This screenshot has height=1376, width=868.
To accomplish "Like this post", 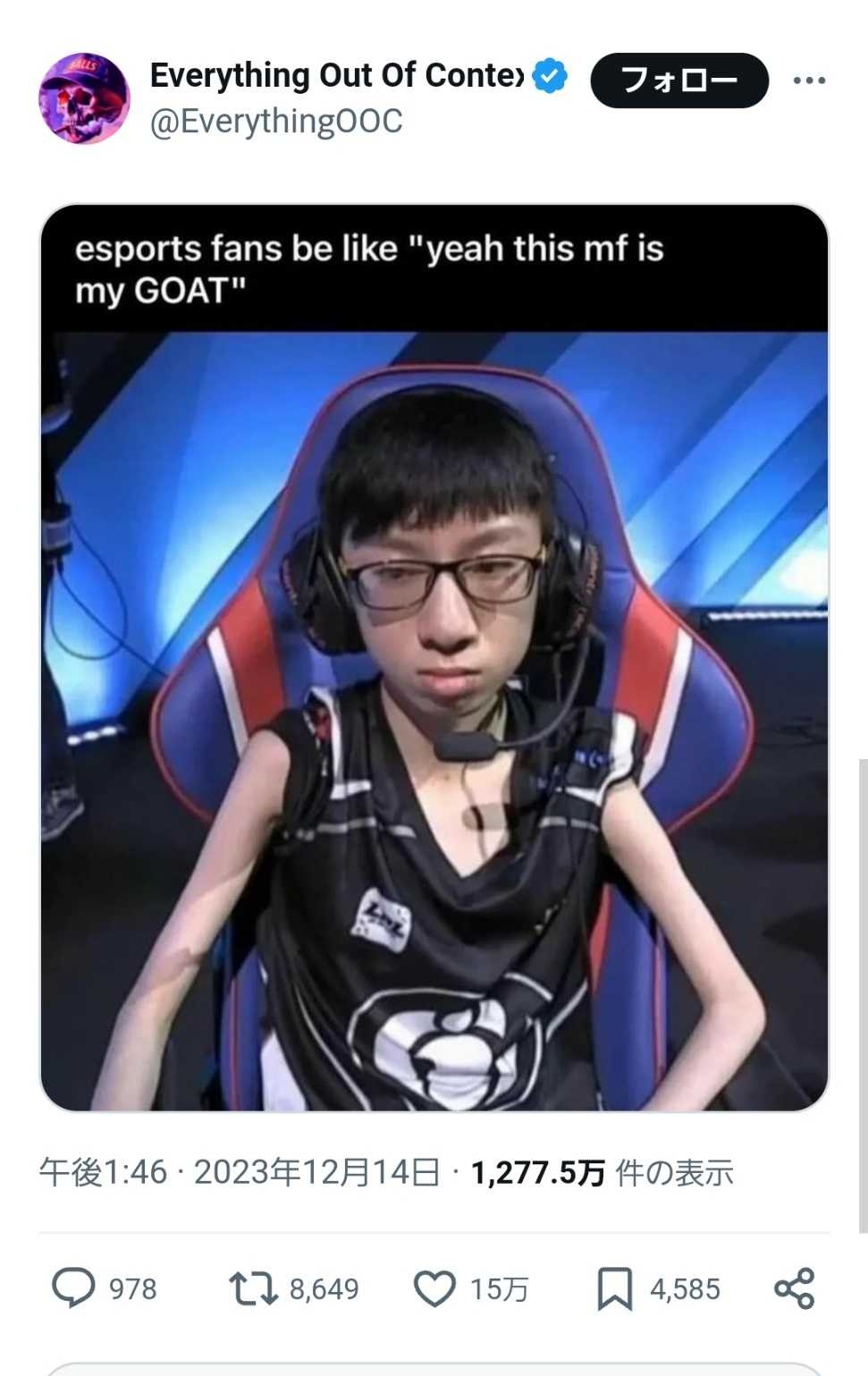I will [x=435, y=1288].
